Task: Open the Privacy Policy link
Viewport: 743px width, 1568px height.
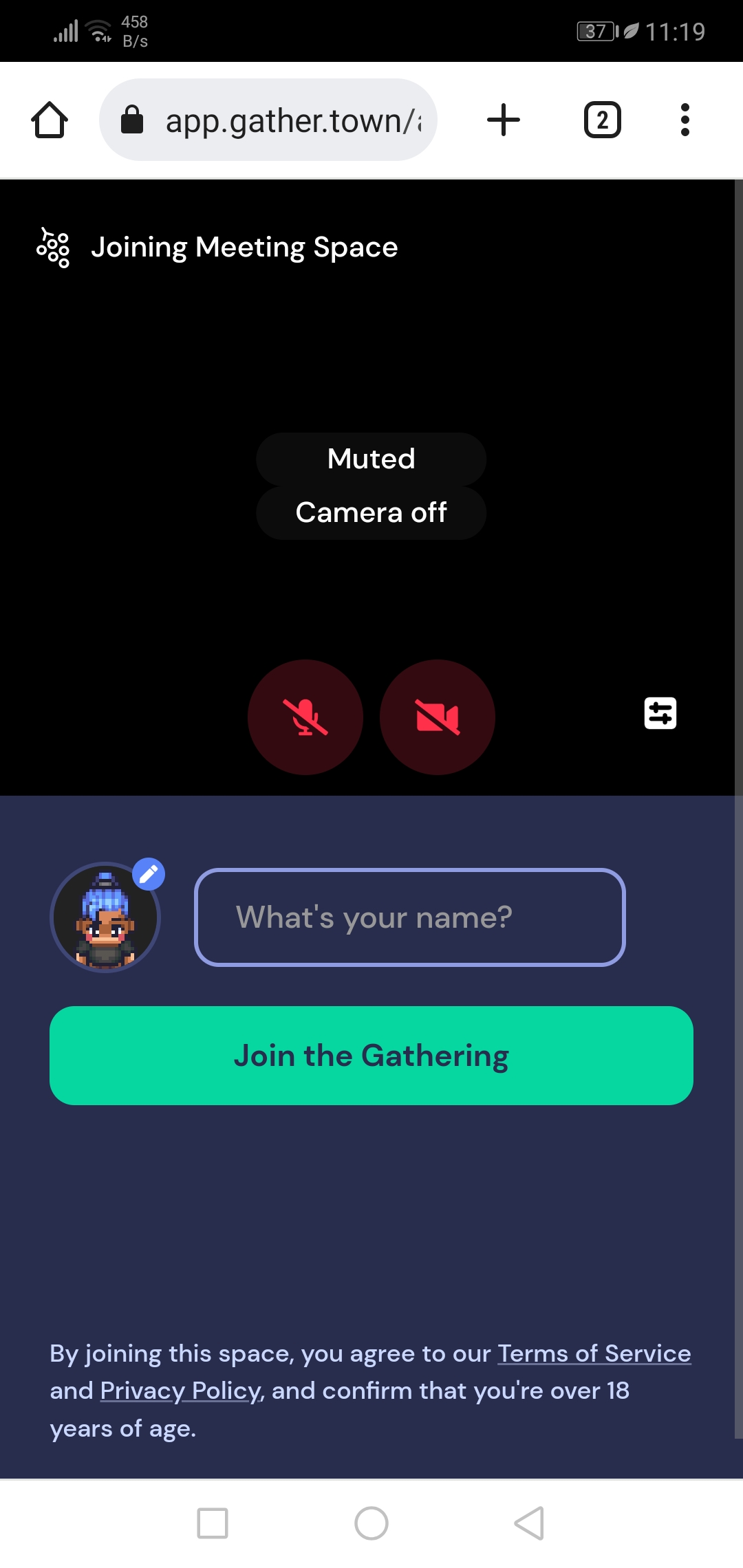Action: [180, 1391]
